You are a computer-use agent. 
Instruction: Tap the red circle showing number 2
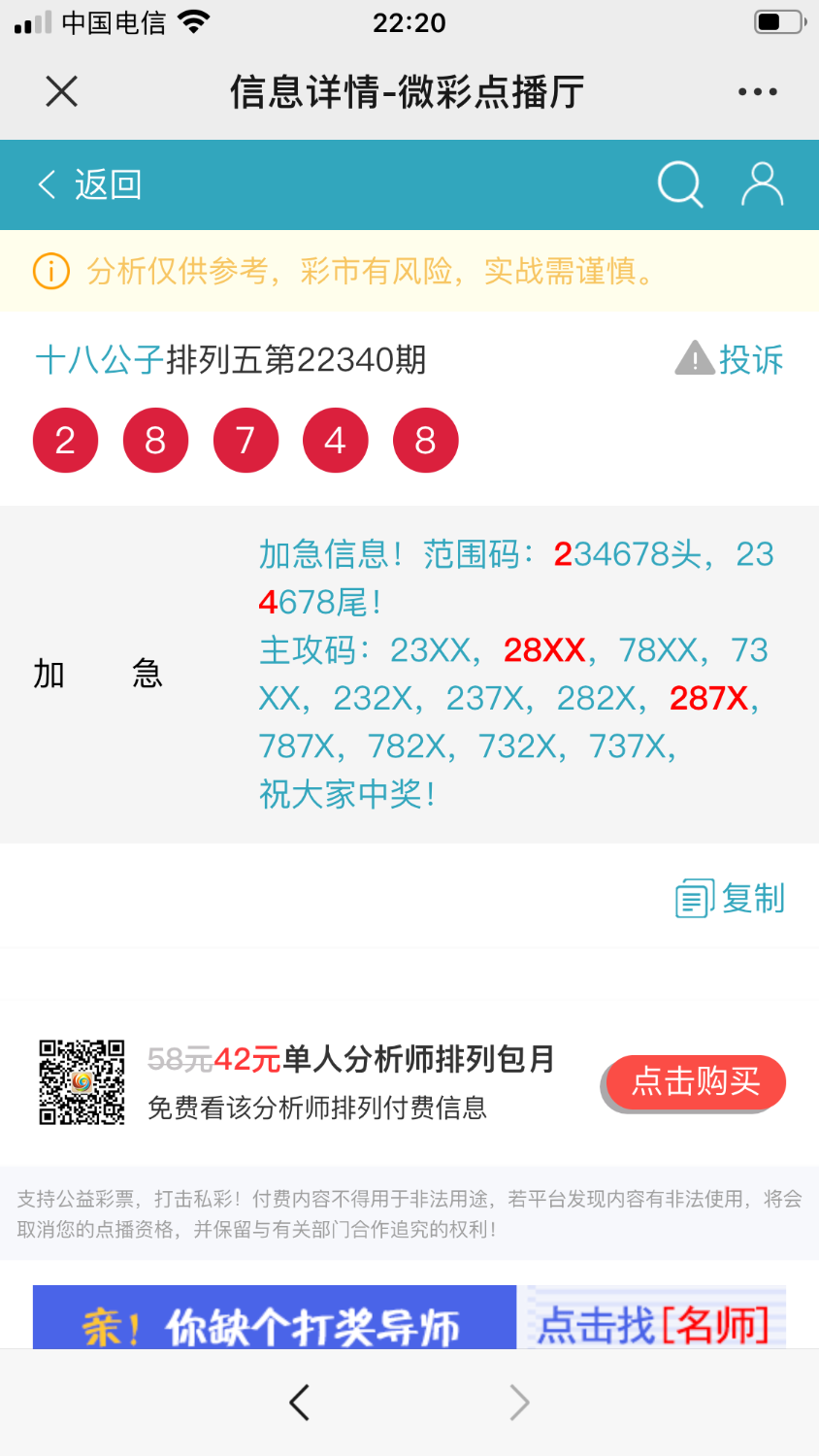(65, 440)
